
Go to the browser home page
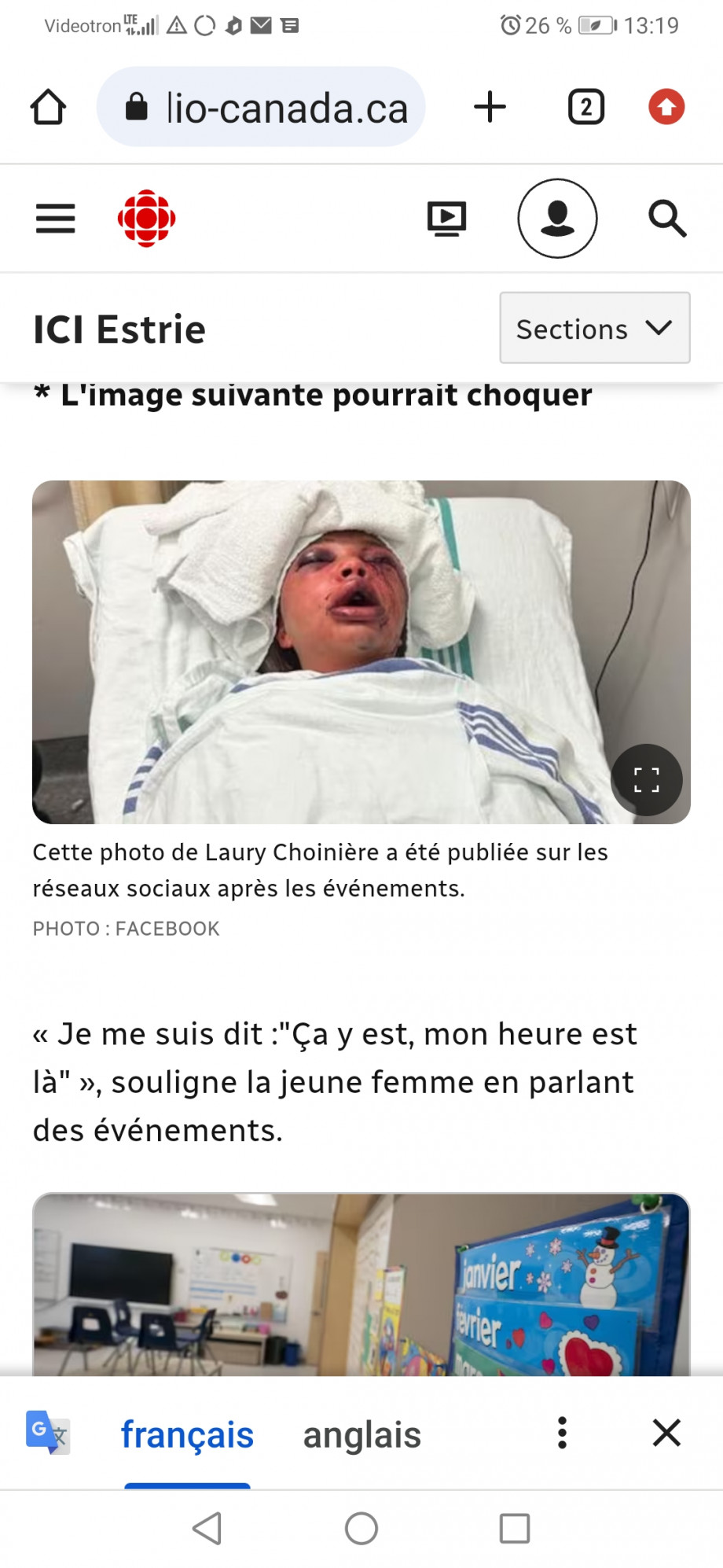48,107
